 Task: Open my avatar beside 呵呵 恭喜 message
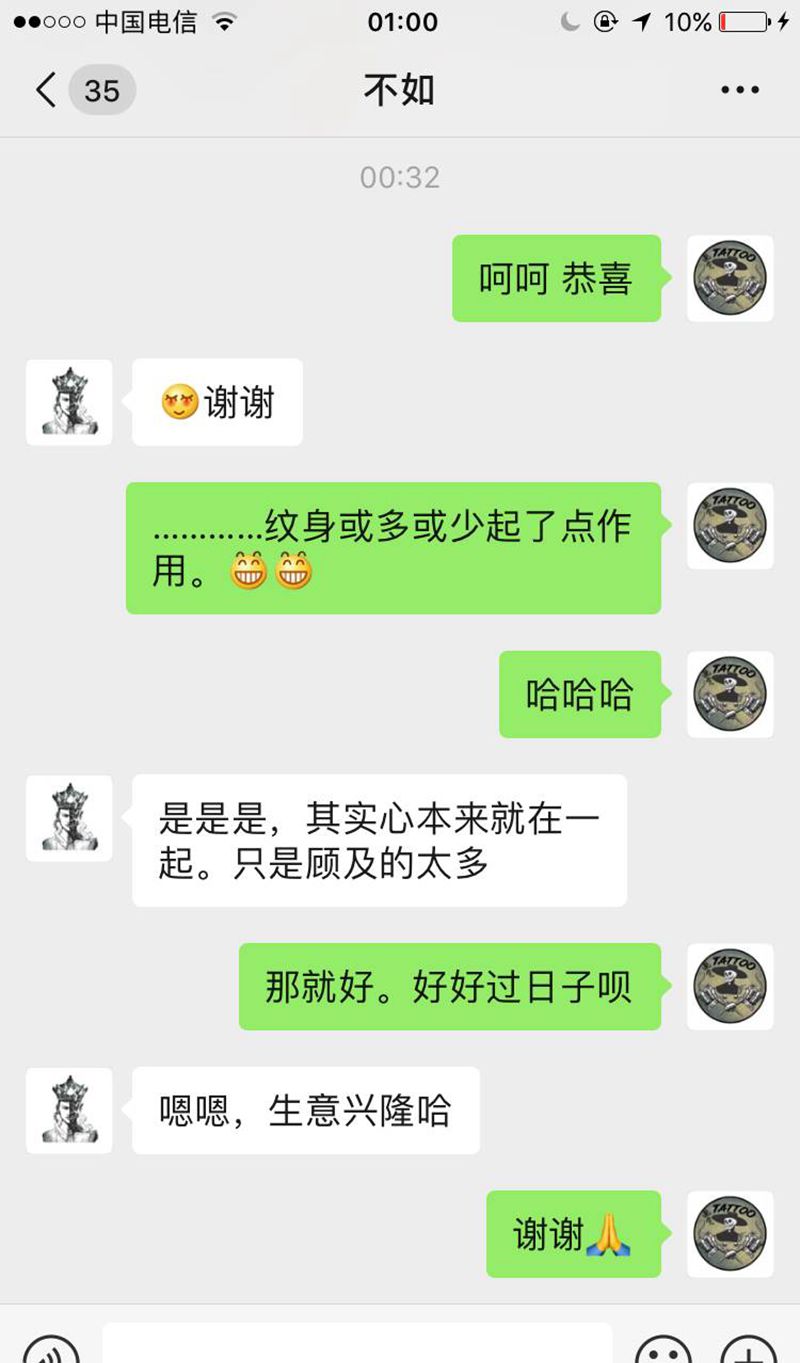point(730,278)
